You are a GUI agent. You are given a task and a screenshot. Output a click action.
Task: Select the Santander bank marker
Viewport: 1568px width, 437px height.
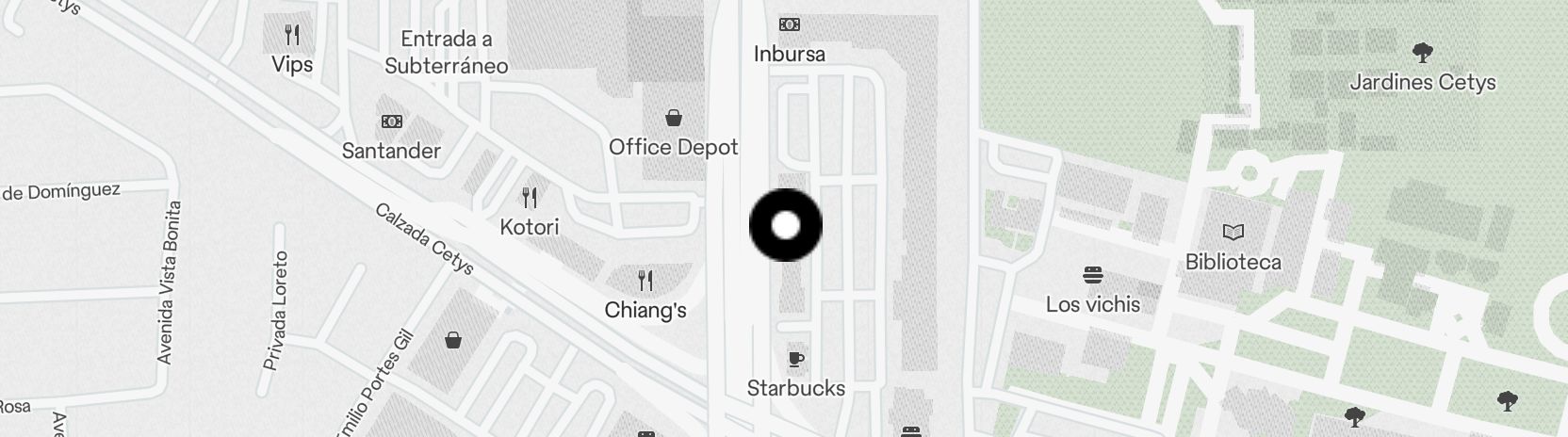(x=391, y=122)
